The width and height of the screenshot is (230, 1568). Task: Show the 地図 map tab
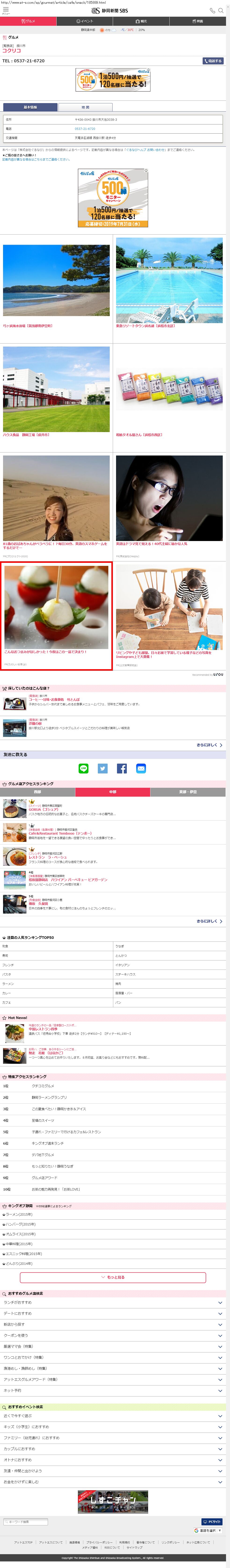(85, 107)
